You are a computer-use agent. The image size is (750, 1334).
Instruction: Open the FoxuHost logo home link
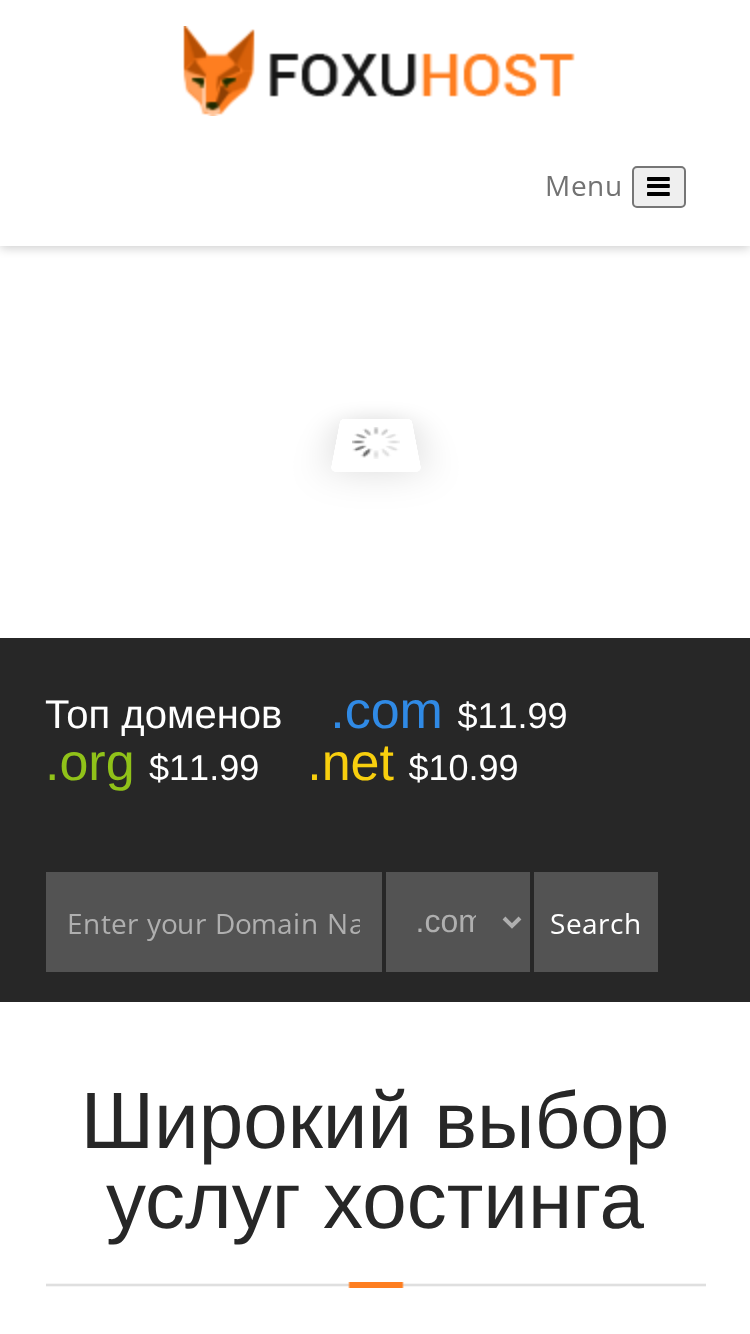(x=378, y=71)
